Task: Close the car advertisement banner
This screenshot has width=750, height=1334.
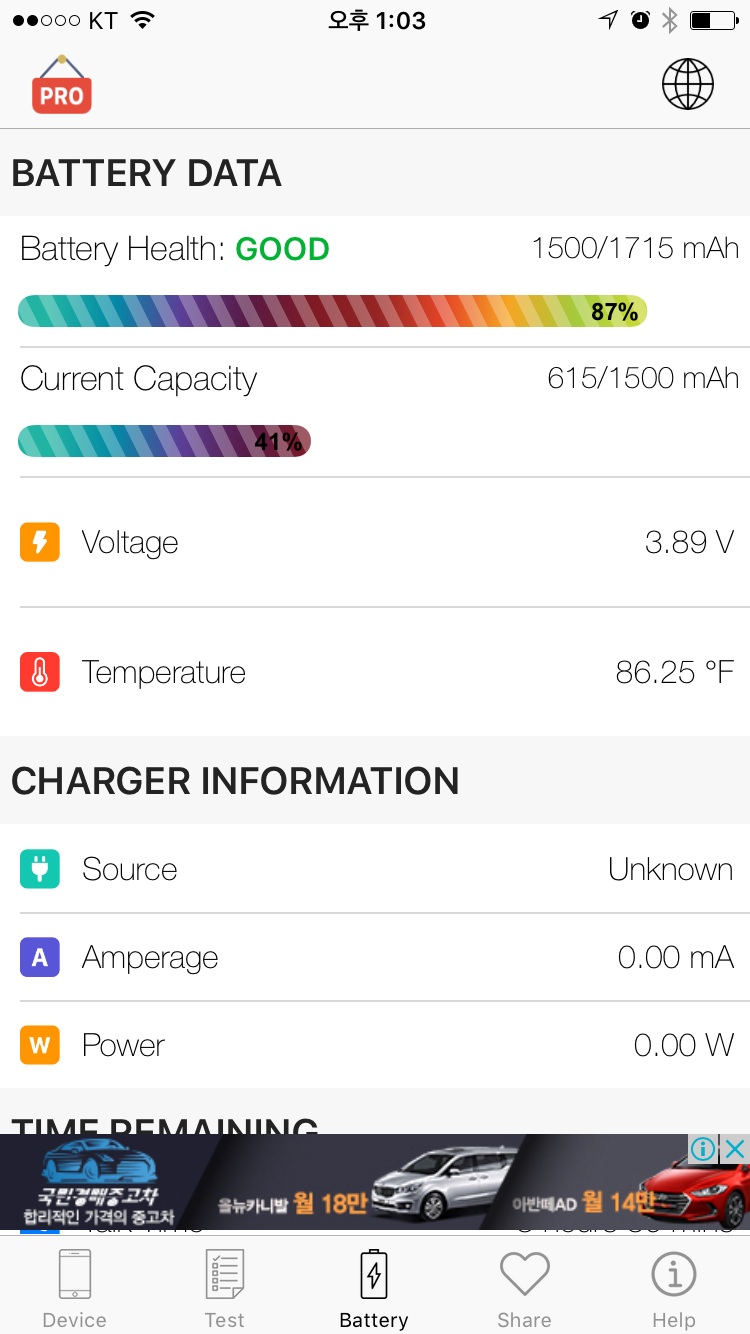Action: pos(735,1149)
